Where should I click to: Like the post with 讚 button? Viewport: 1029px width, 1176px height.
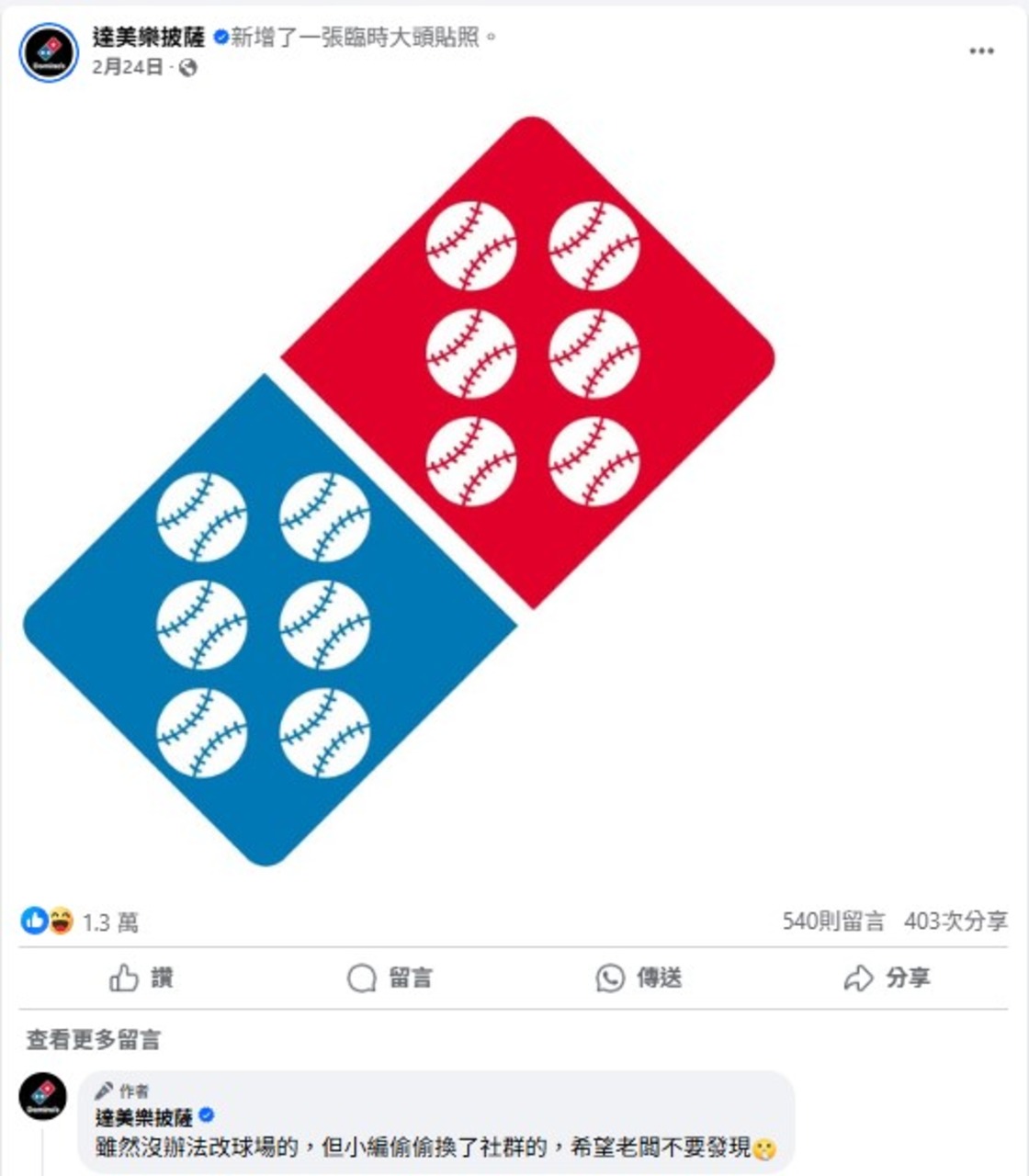coord(141,978)
